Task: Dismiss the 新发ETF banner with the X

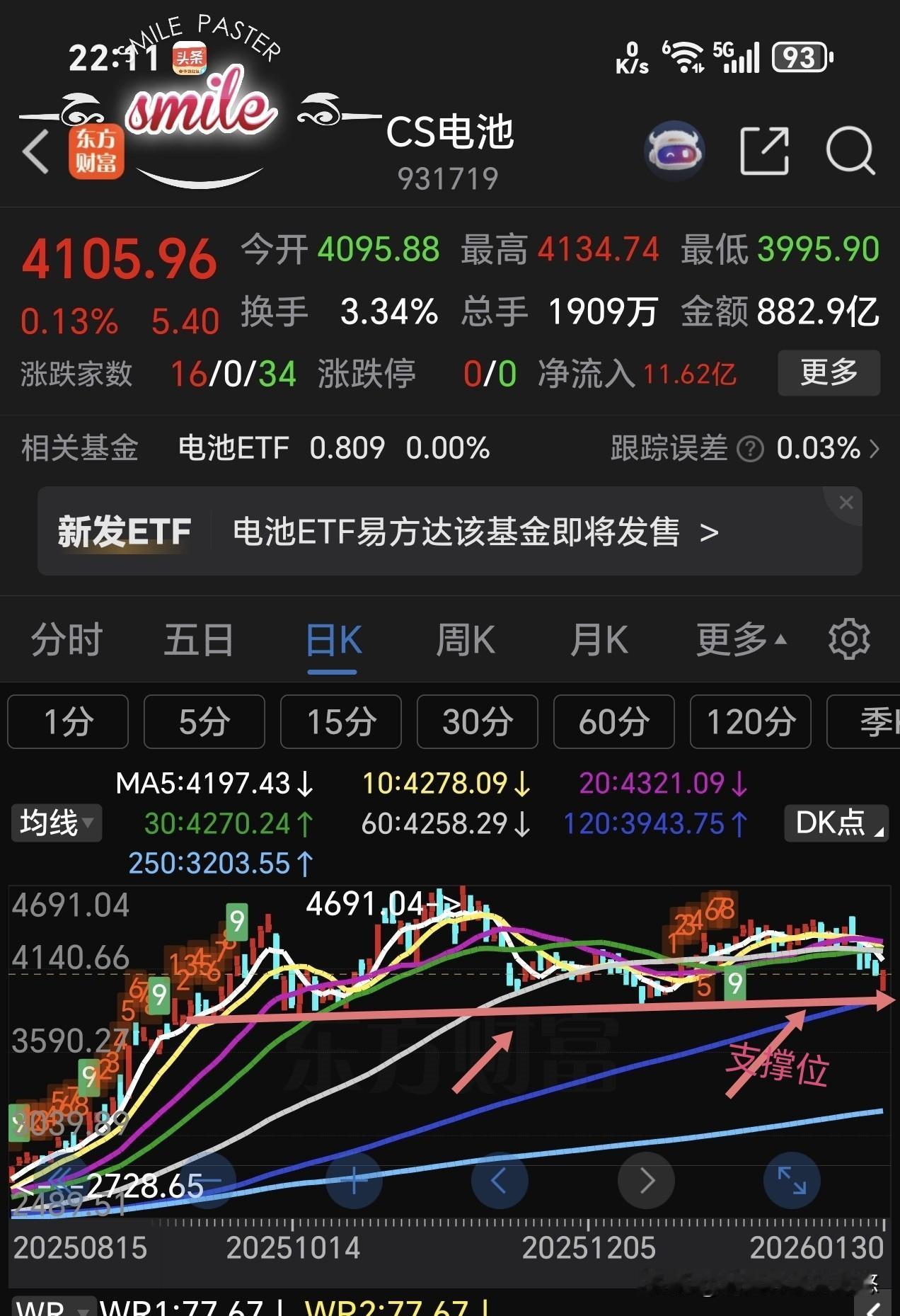Action: (x=846, y=502)
